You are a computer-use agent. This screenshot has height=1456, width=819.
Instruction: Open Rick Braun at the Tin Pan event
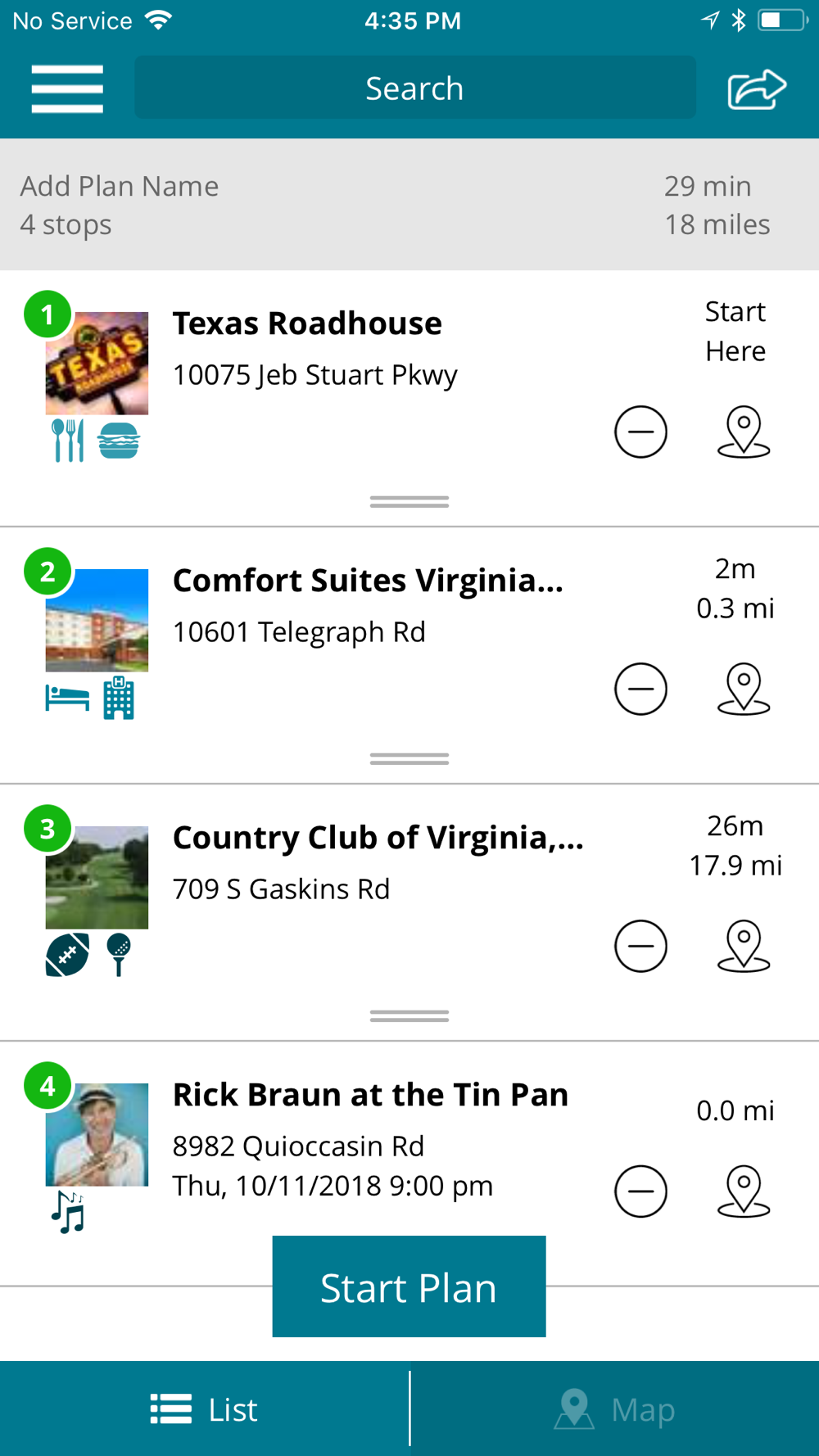coord(370,1096)
